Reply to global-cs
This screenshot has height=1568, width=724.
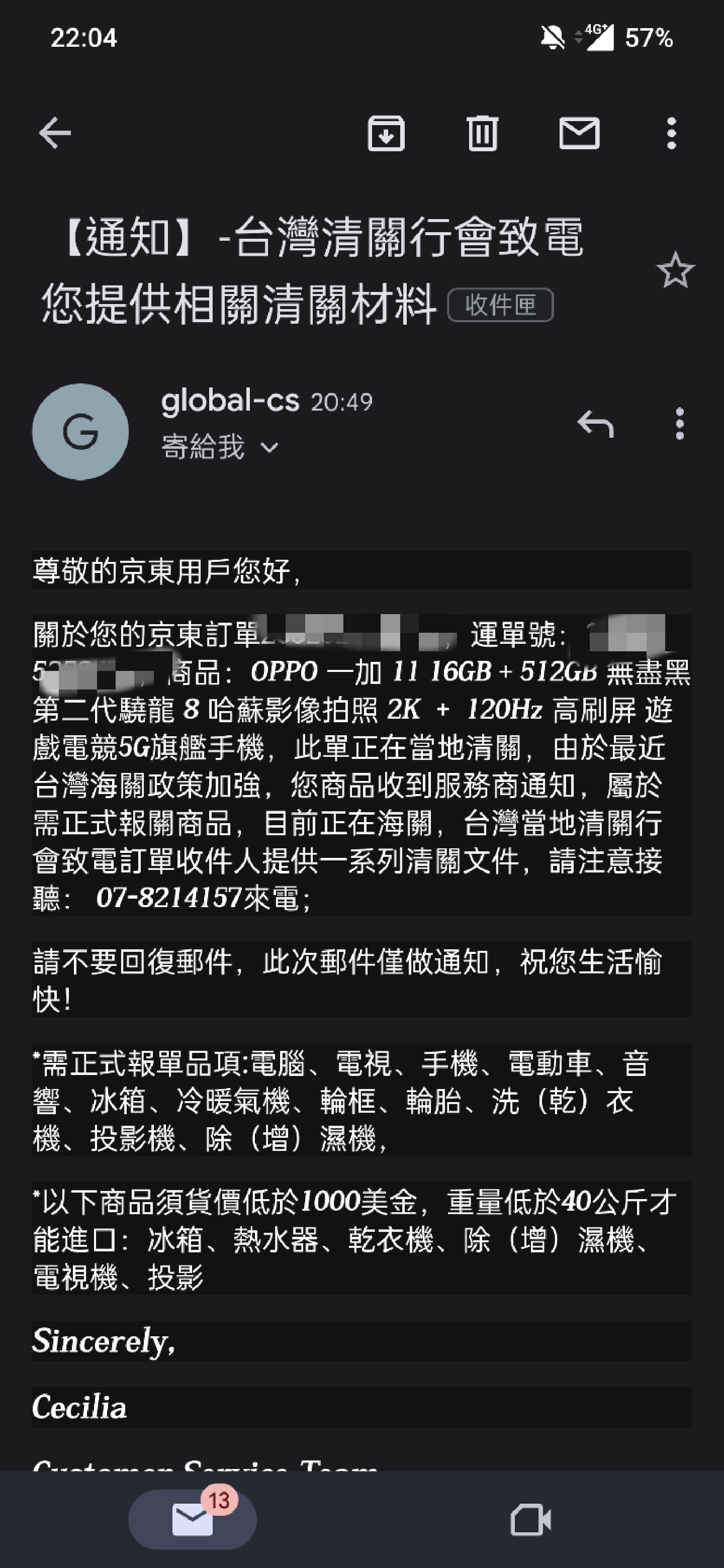point(595,424)
